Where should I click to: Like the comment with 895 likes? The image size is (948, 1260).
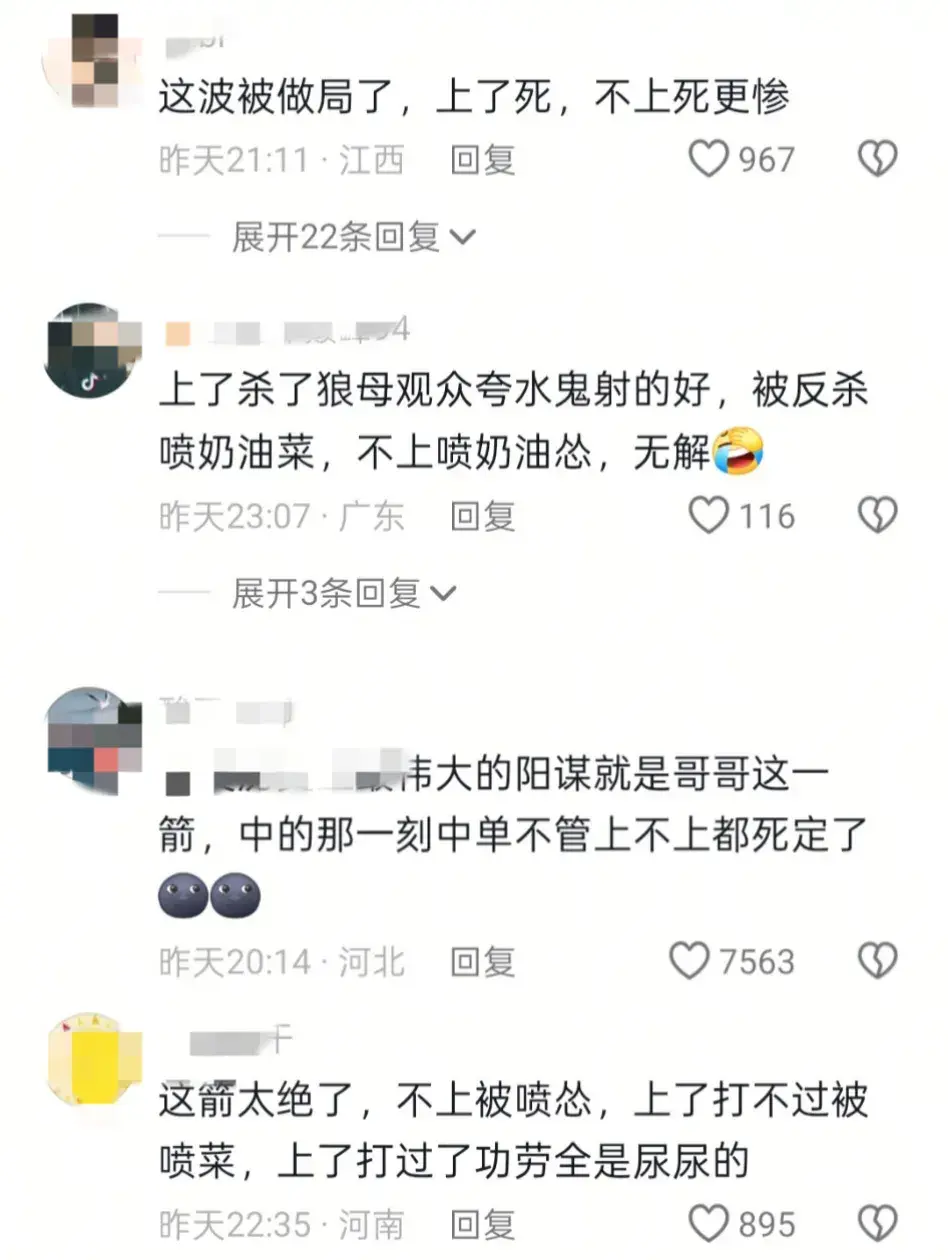pyautogui.click(x=709, y=1224)
